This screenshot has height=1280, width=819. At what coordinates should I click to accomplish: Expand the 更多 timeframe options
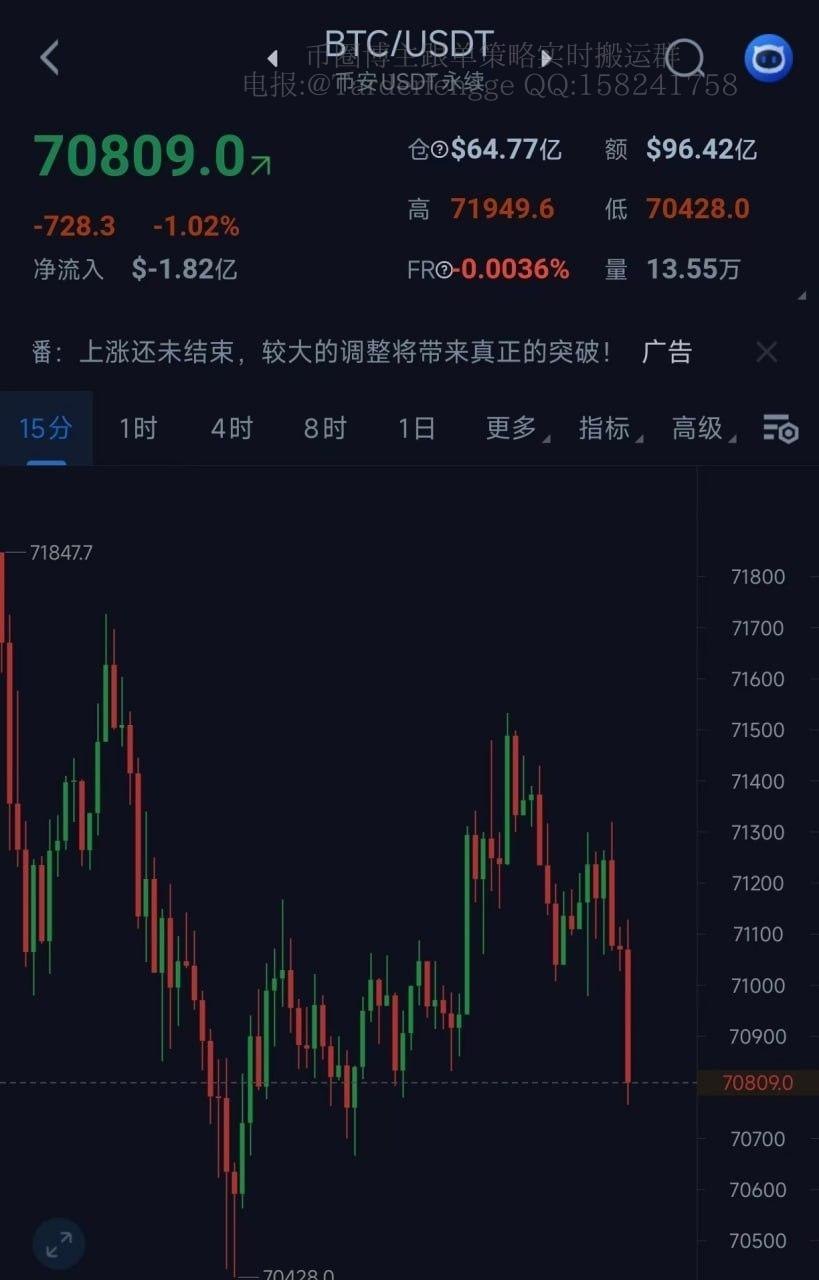tap(514, 429)
